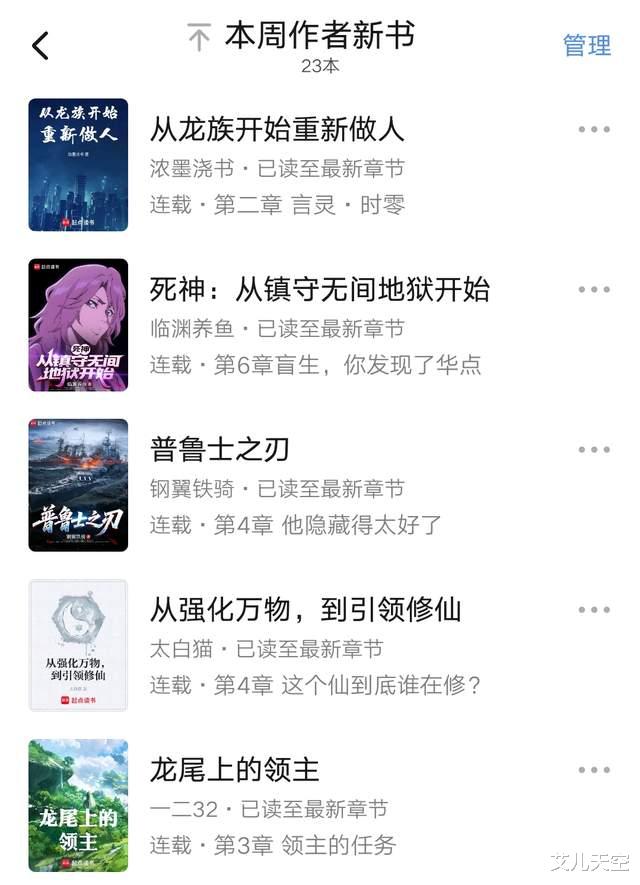Image resolution: width=640 pixels, height=885 pixels.
Task: Show the overflow menu for 龙尾上的领主
Action: tap(594, 769)
